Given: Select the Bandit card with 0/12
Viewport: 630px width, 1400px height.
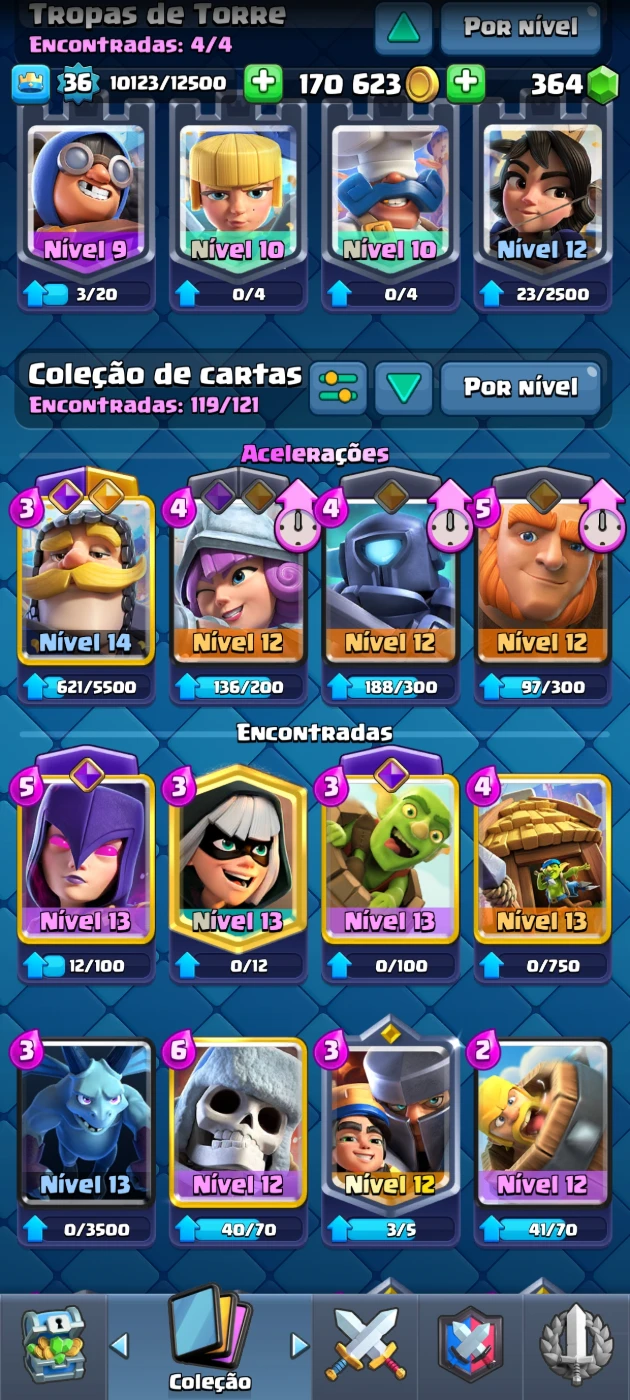Looking at the screenshot, I should (238, 860).
